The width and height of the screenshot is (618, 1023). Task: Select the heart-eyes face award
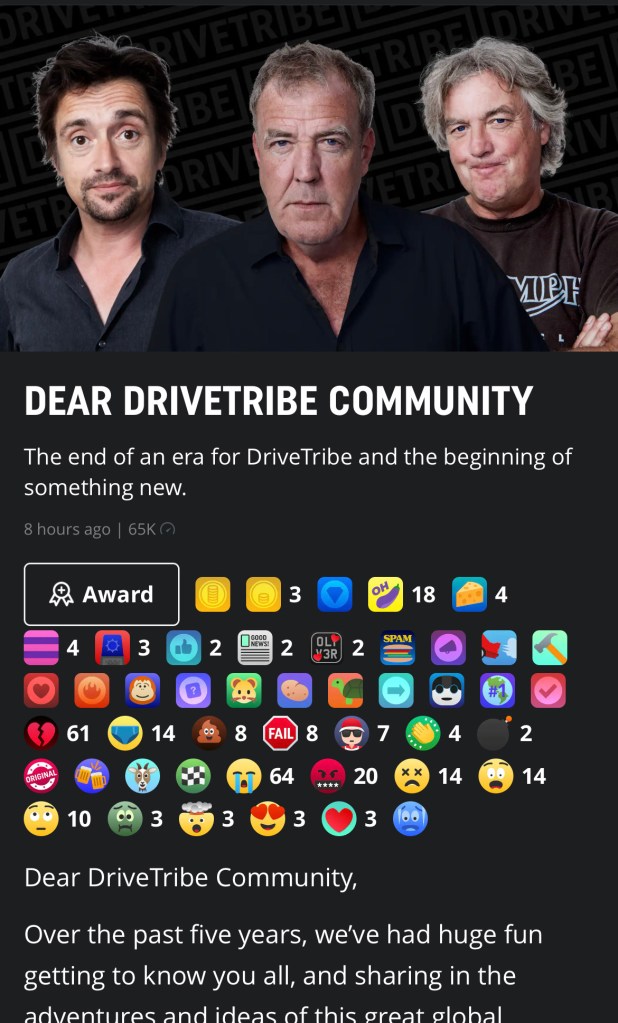tap(270, 819)
